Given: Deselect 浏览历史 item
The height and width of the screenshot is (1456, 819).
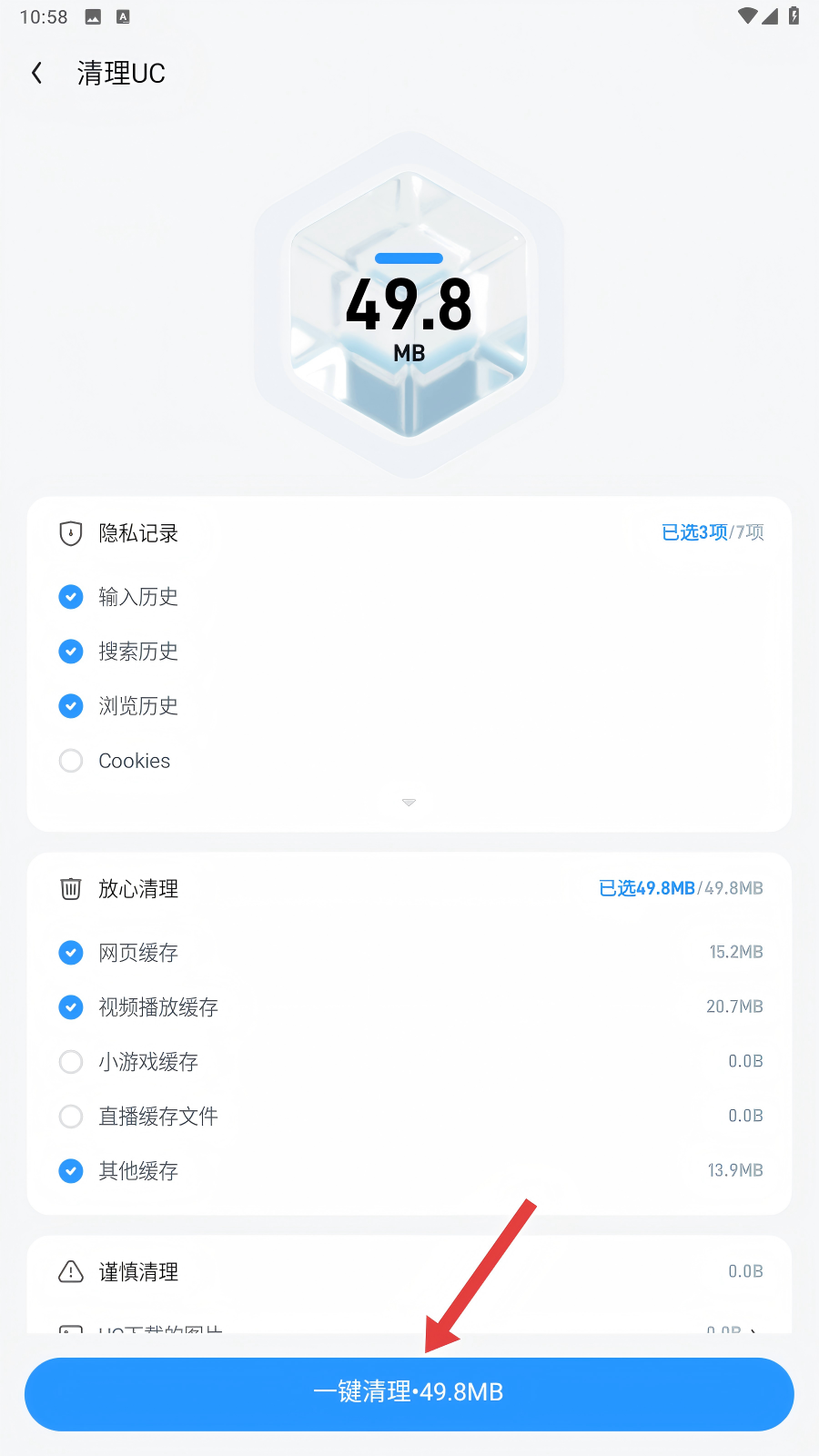Looking at the screenshot, I should pos(71,706).
